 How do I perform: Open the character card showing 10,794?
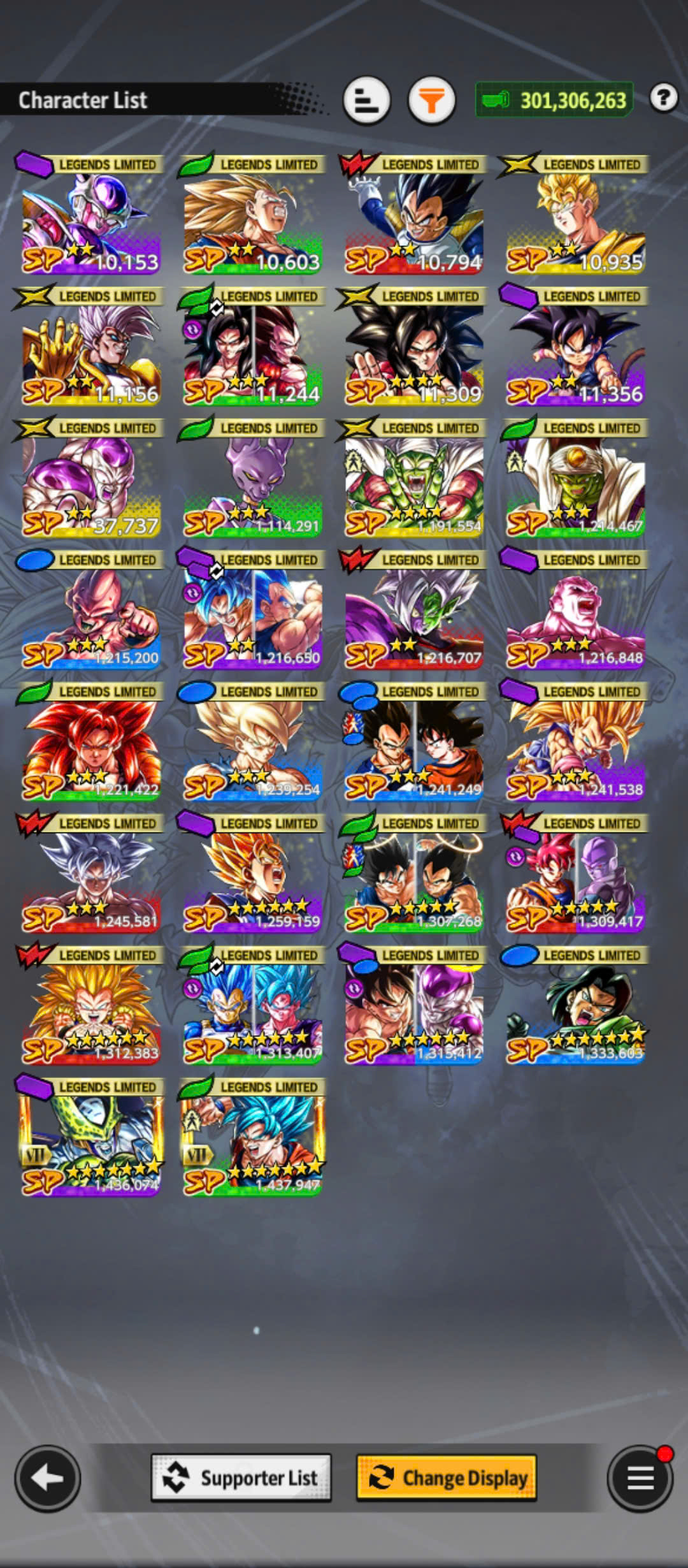pos(413,214)
